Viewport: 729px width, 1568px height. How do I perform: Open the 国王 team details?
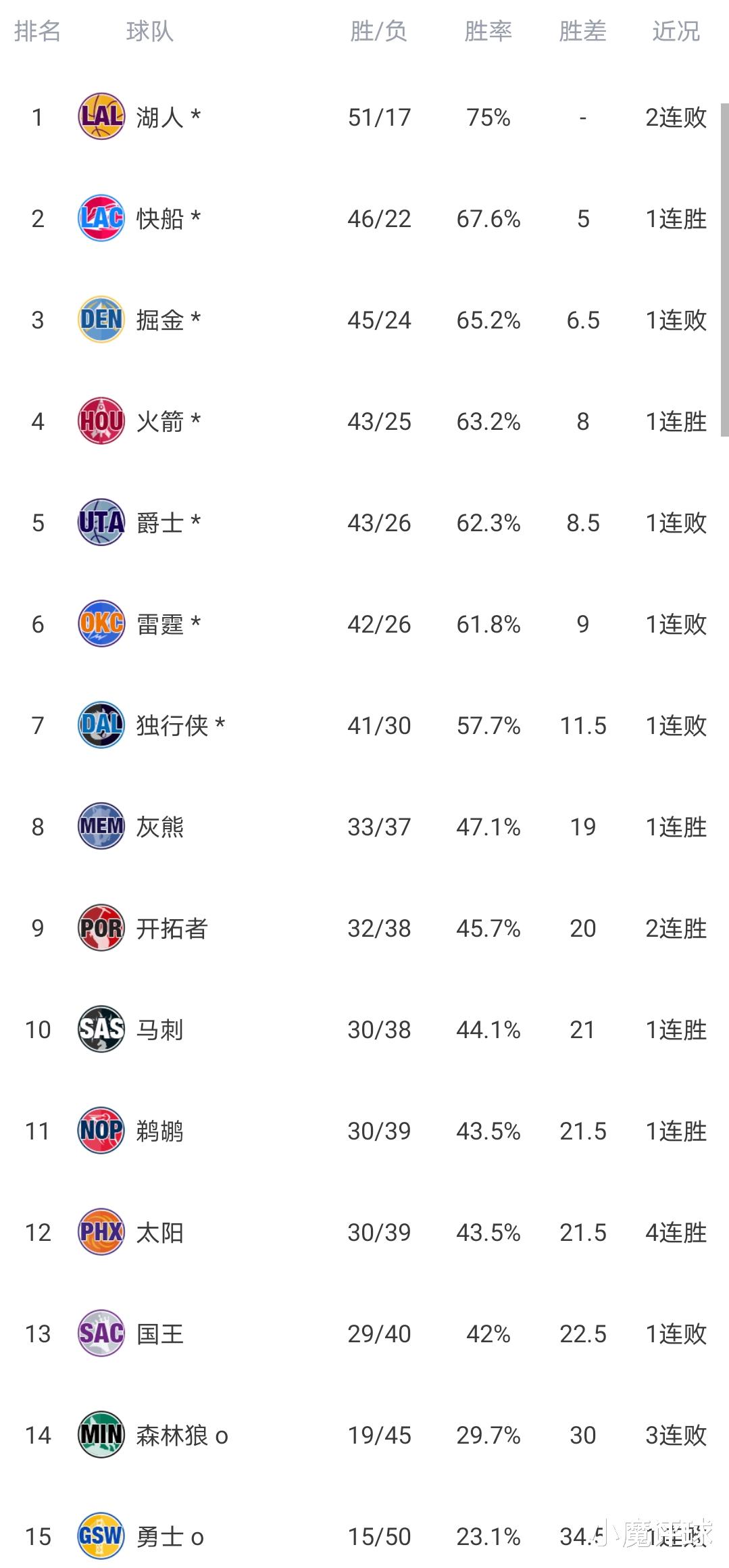(x=160, y=1333)
